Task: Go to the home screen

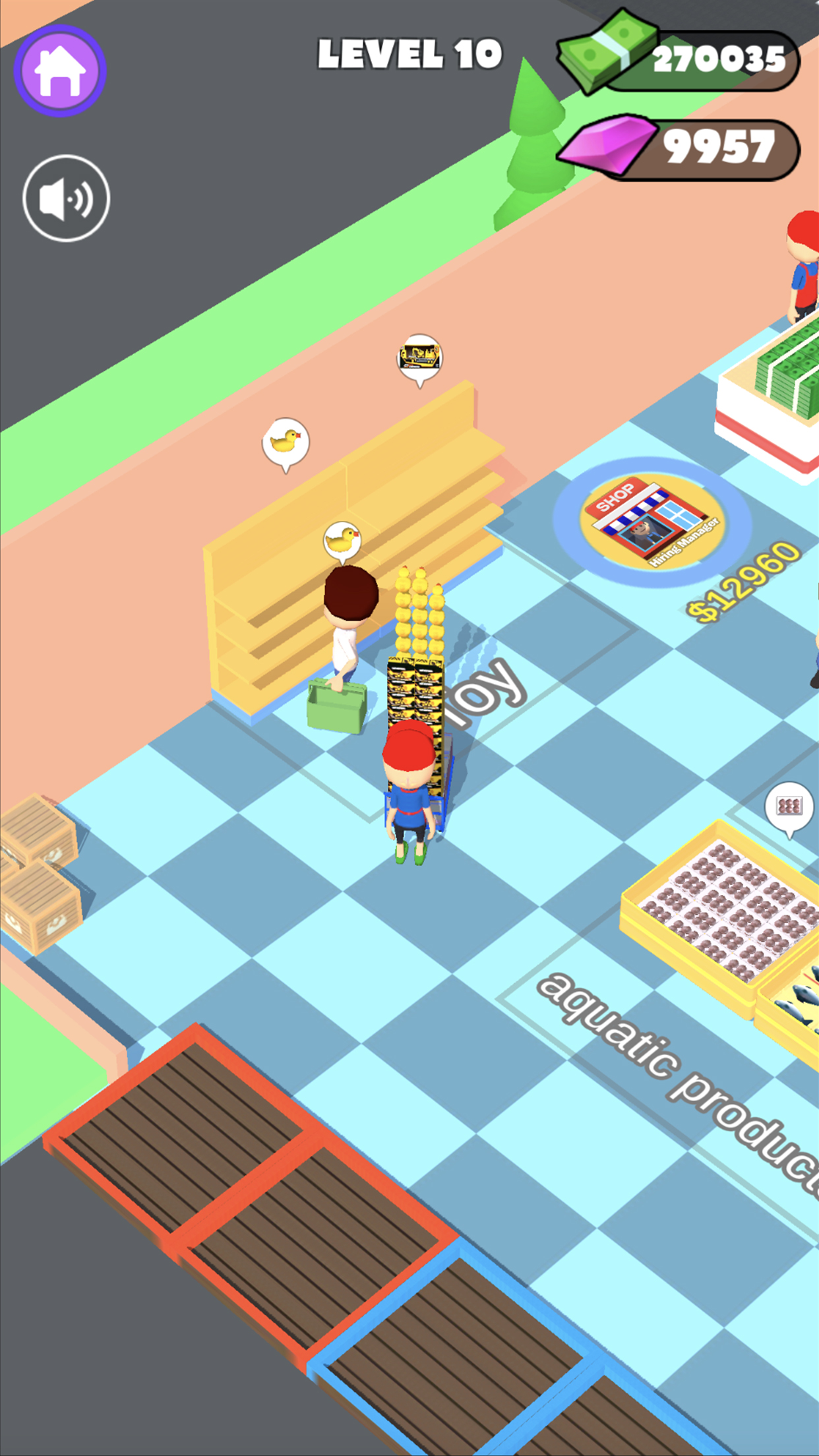Action: tap(60, 71)
